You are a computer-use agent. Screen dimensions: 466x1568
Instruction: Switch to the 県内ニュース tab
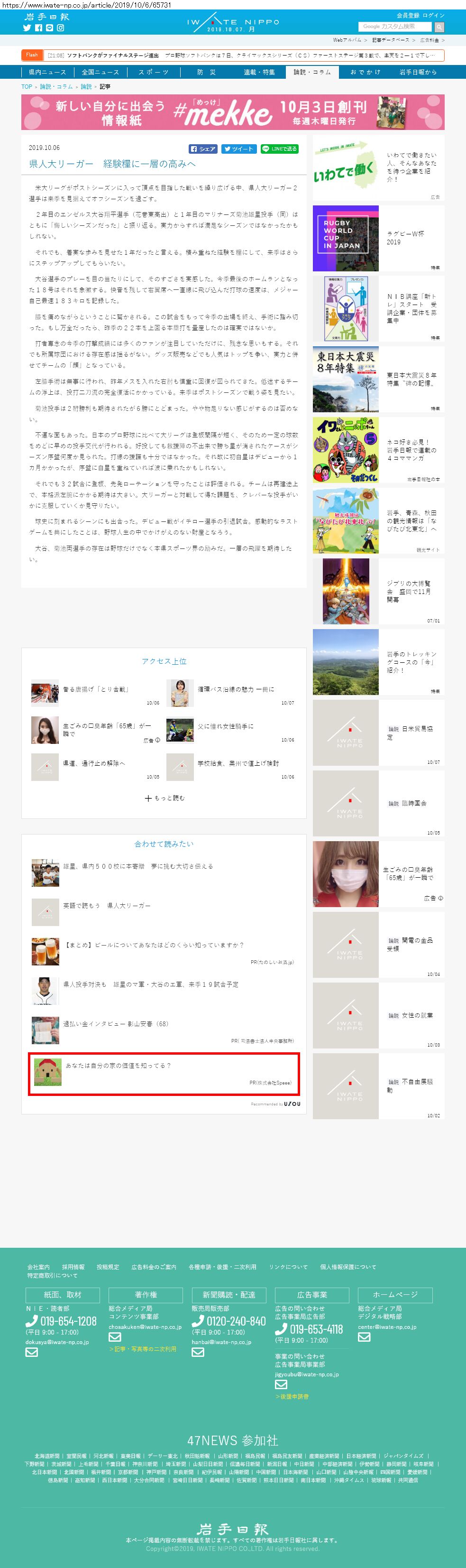tap(47, 72)
